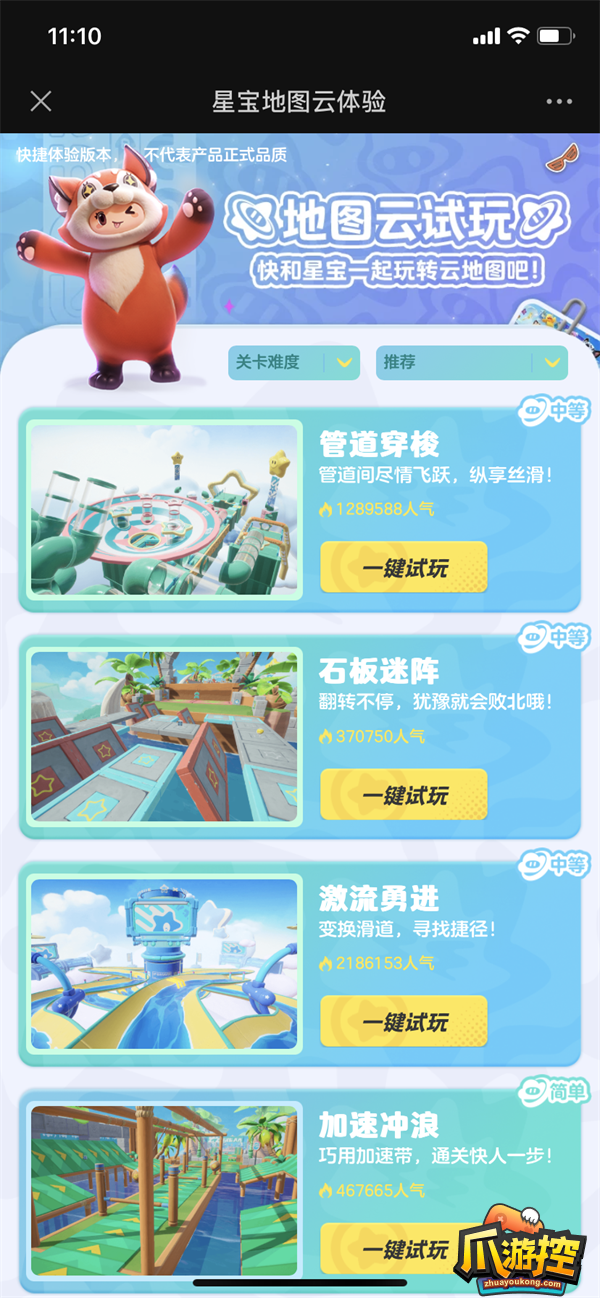Open the 推荐 sort dropdown
Viewport: 600px width, 1298px height.
pos(471,362)
